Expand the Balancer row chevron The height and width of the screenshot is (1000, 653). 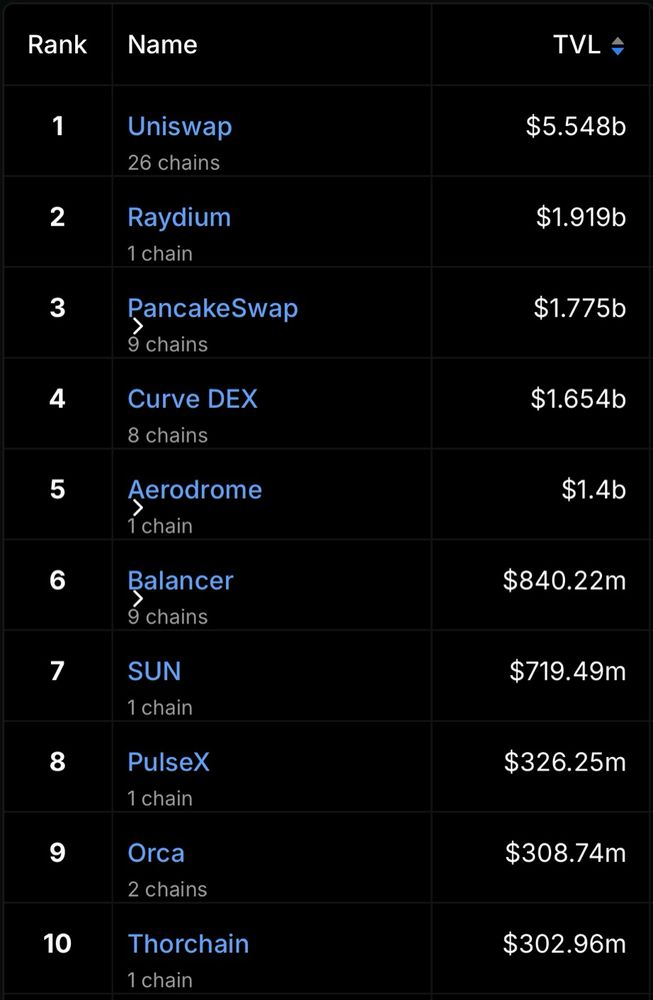[138, 599]
